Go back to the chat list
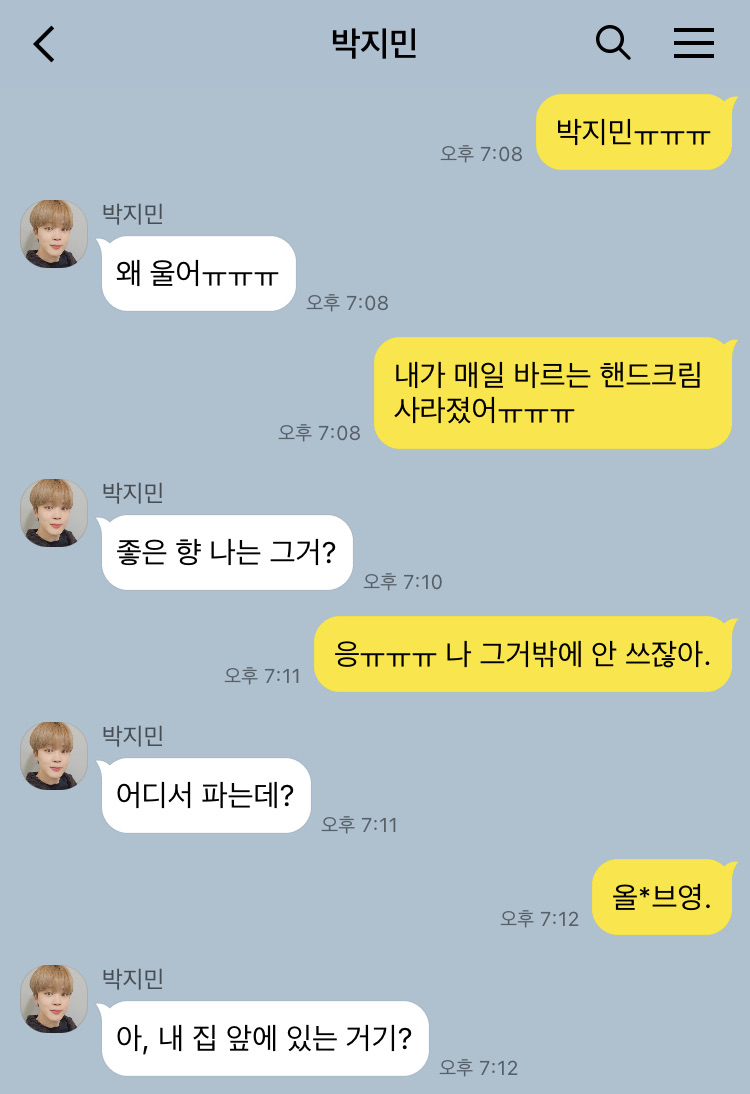Viewport: 750px width, 1094px height. pos(45,44)
